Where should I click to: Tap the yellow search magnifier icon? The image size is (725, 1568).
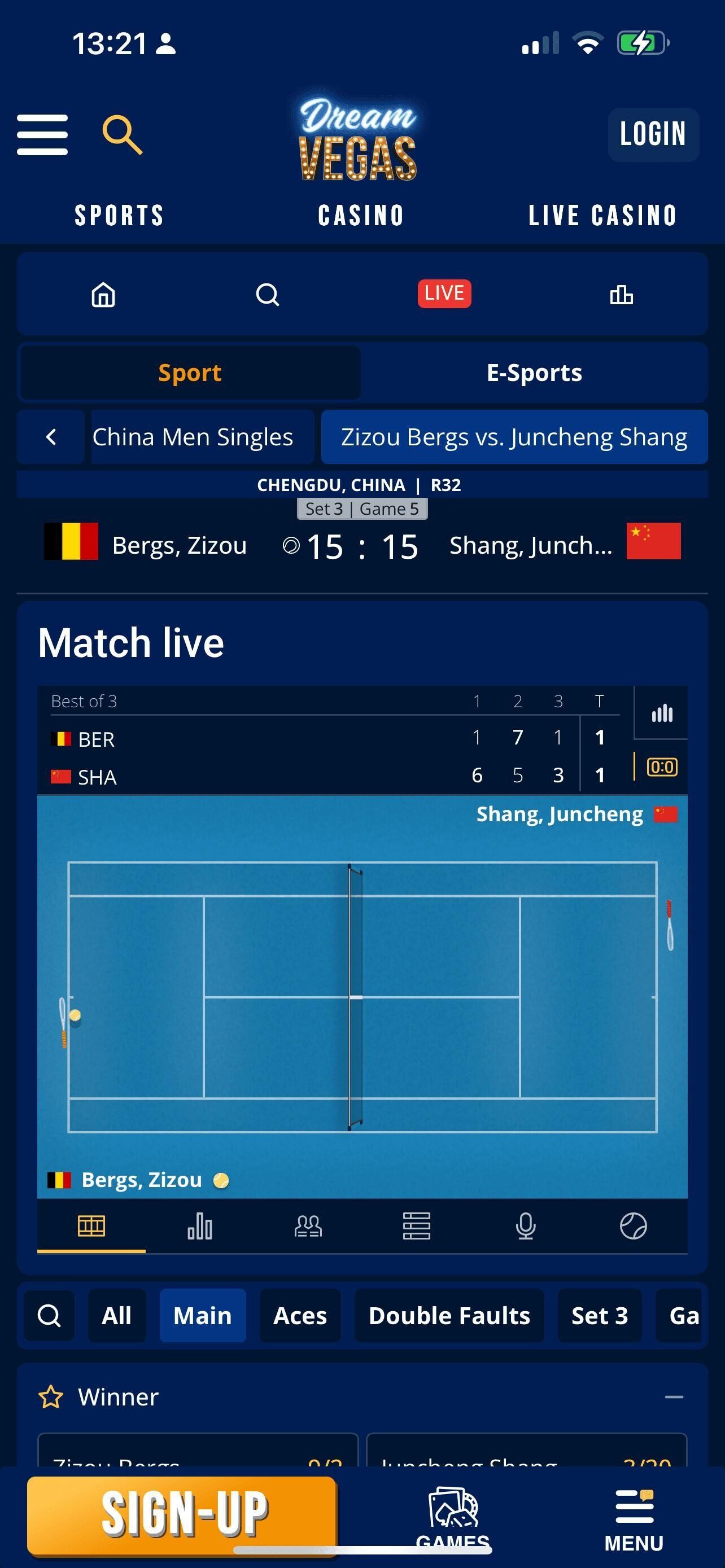[122, 134]
